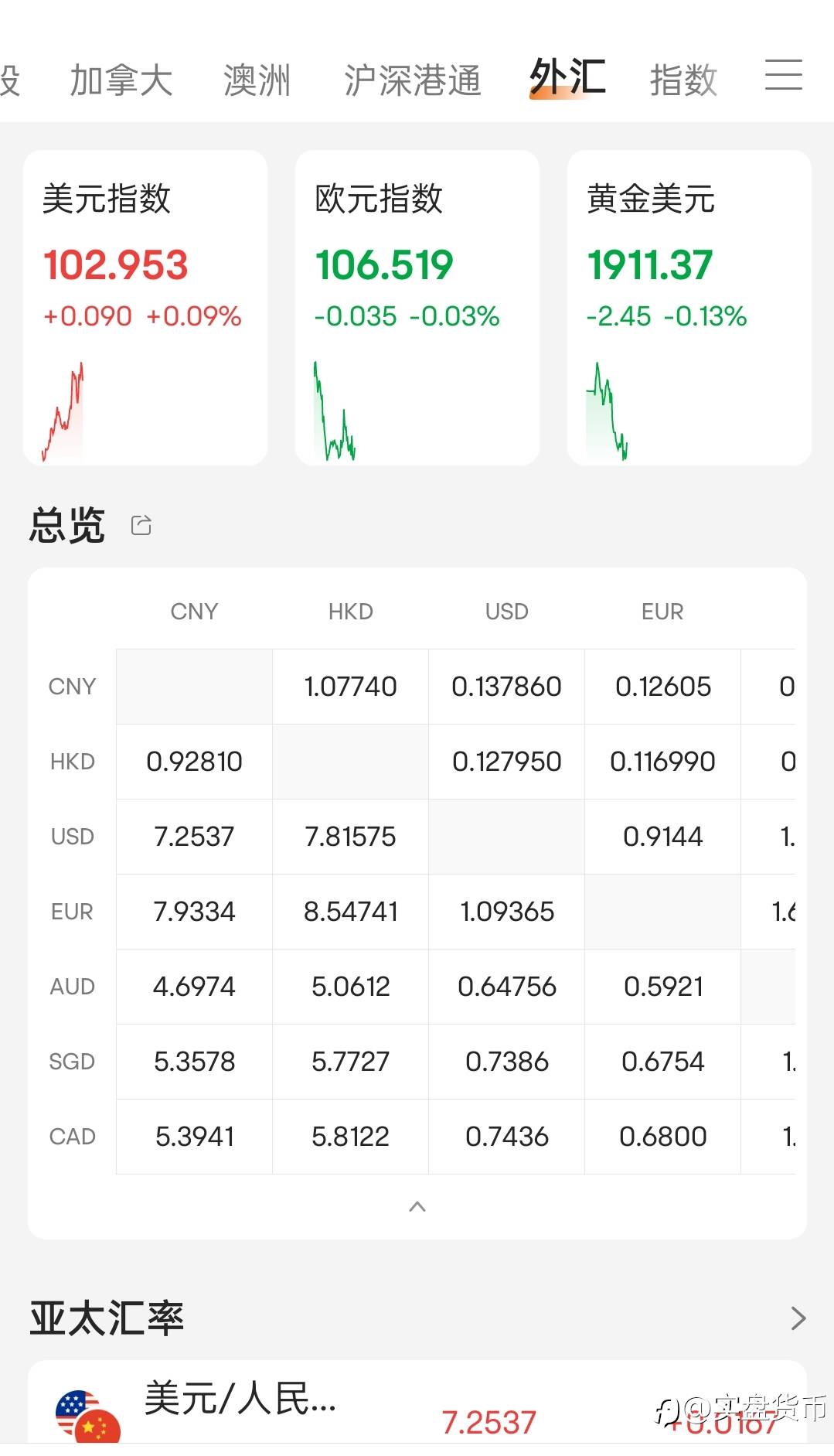Screen dimensions: 834x1456
Task: Open the hamburger menu of market tabs
Action: pyautogui.click(x=784, y=75)
